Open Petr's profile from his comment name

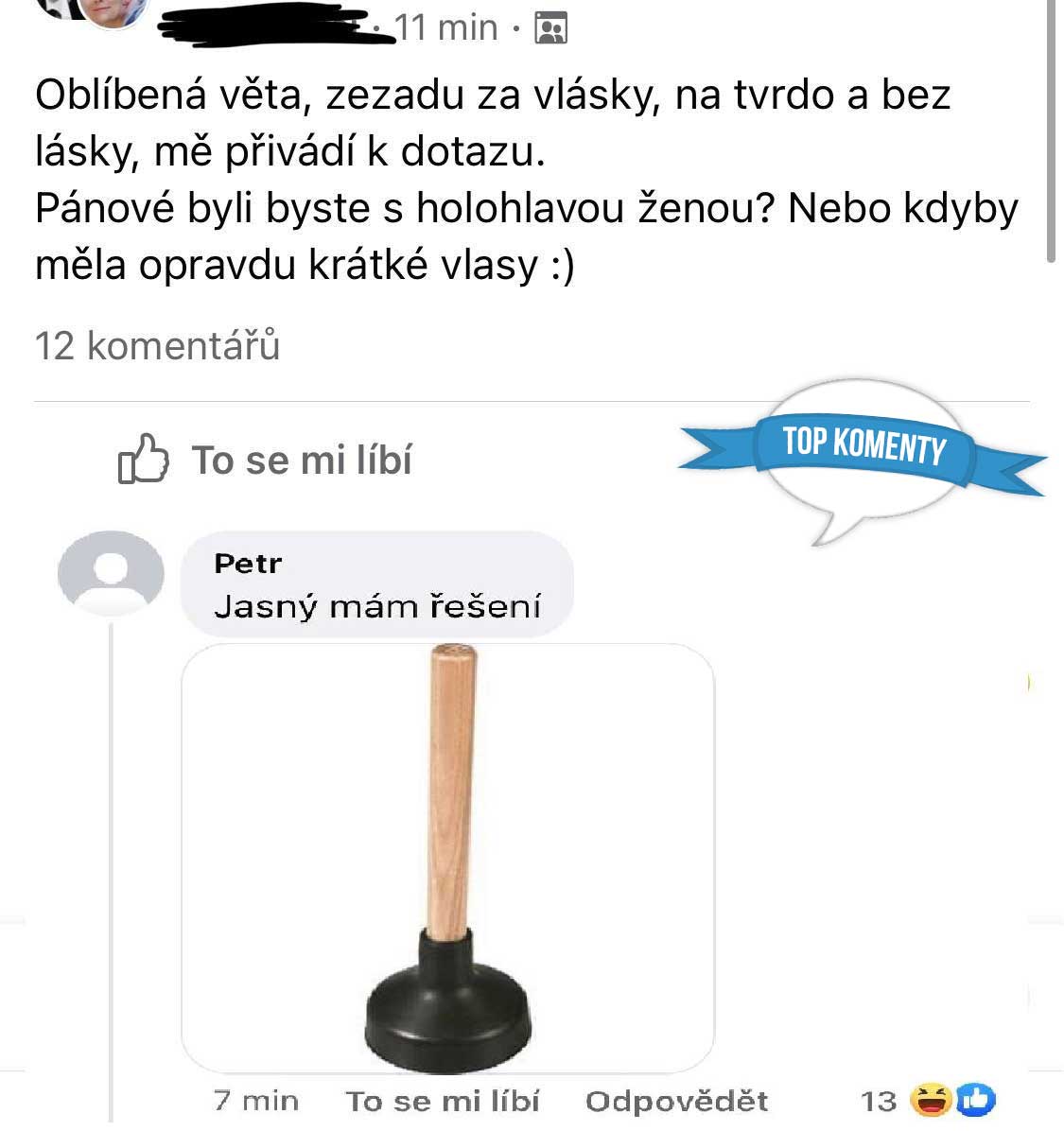coord(248,564)
